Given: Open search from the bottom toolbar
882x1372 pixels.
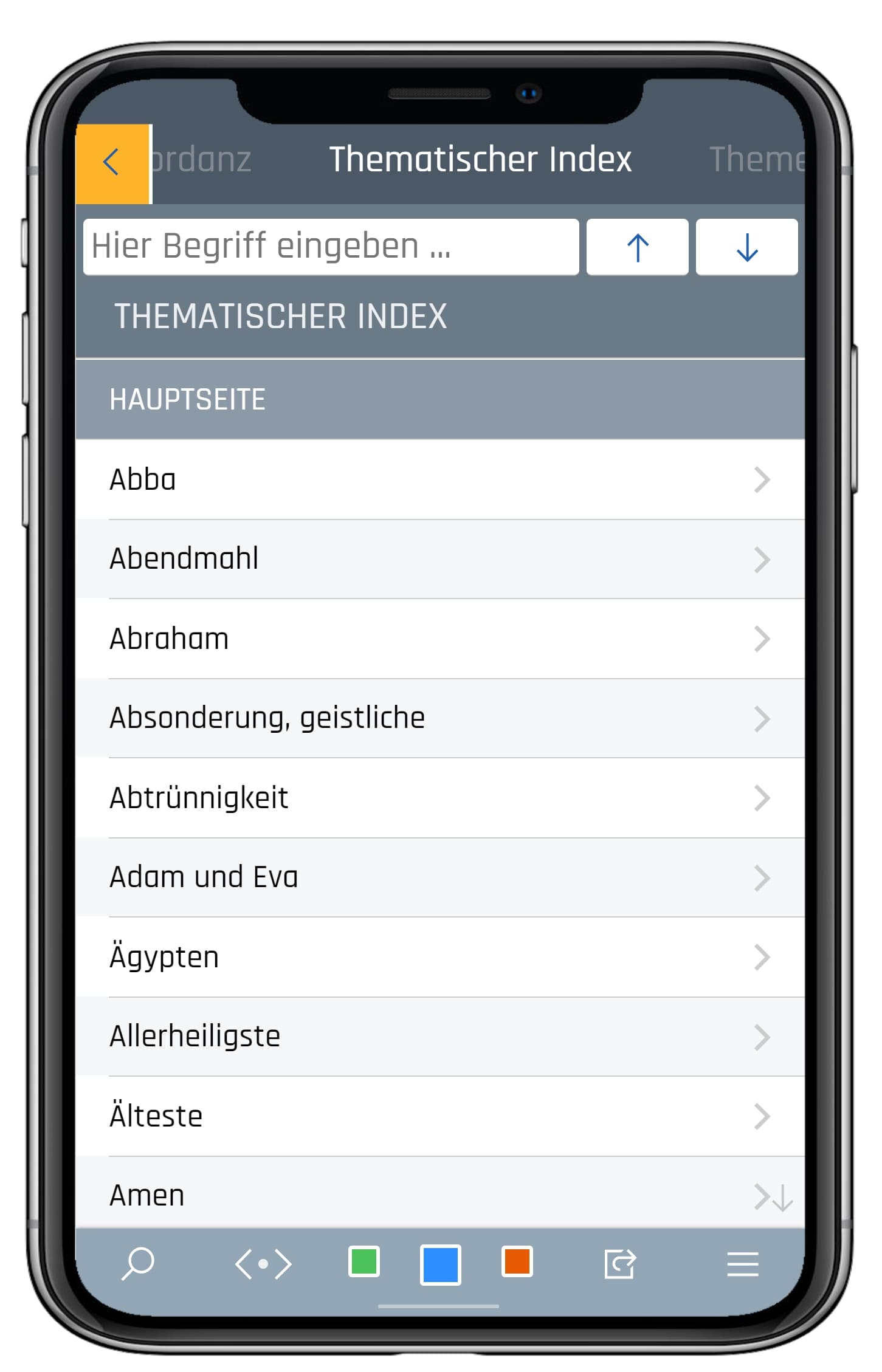Looking at the screenshot, I should tap(138, 1264).
